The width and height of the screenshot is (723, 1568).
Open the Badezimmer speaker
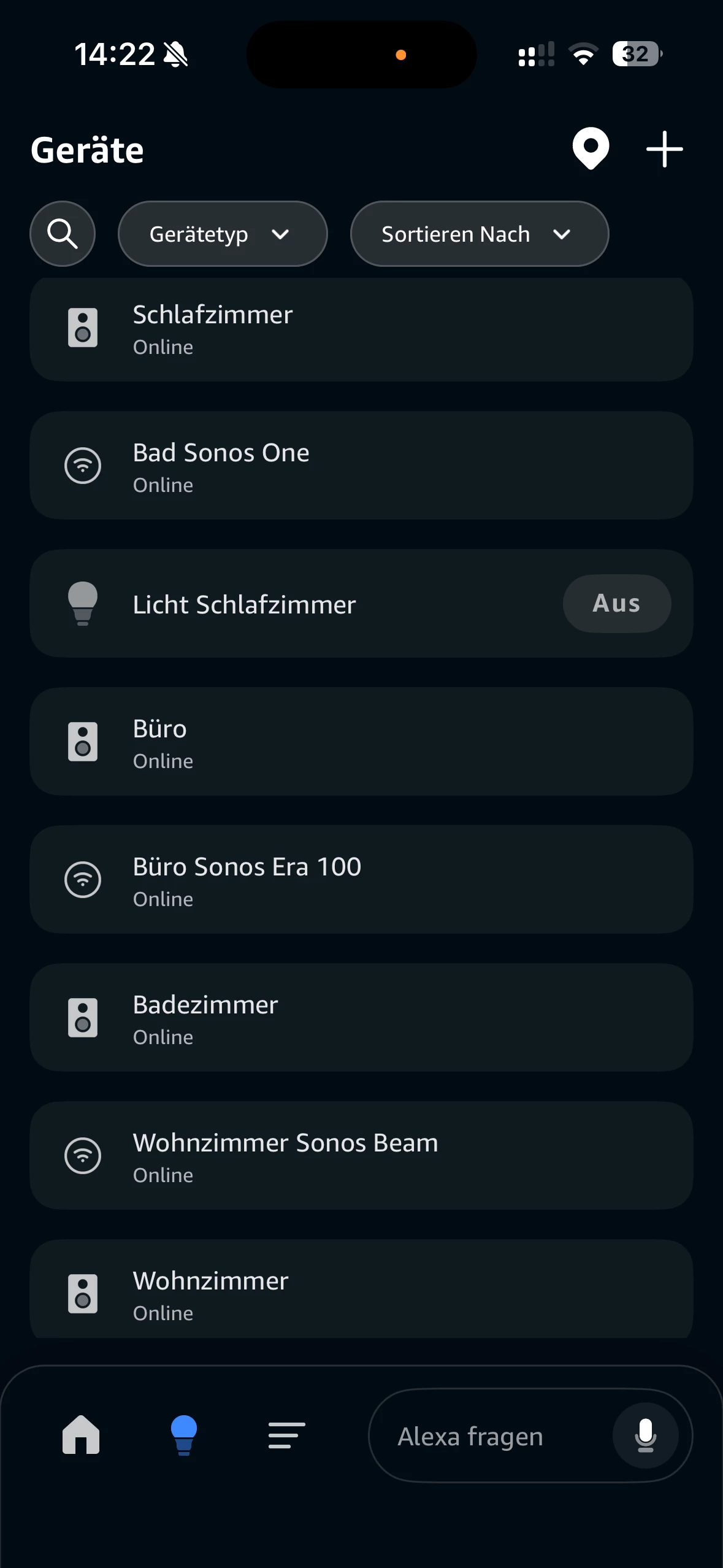(x=361, y=1018)
